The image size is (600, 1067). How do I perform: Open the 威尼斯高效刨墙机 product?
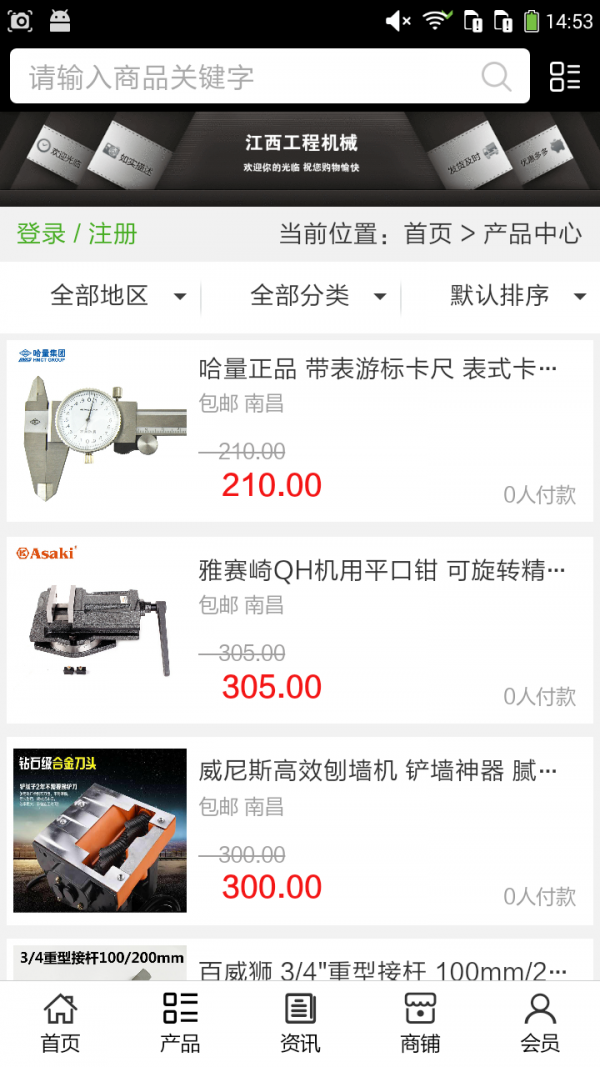(x=300, y=831)
